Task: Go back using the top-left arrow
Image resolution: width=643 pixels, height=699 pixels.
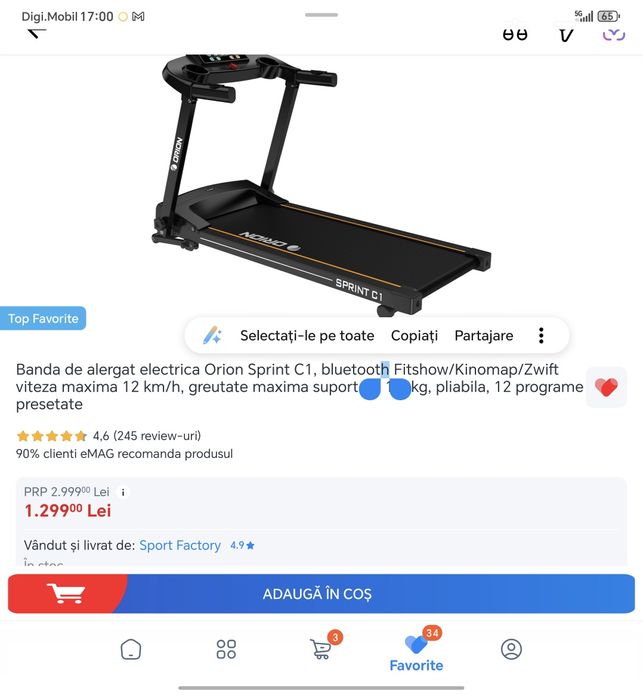Action: click(x=36, y=32)
